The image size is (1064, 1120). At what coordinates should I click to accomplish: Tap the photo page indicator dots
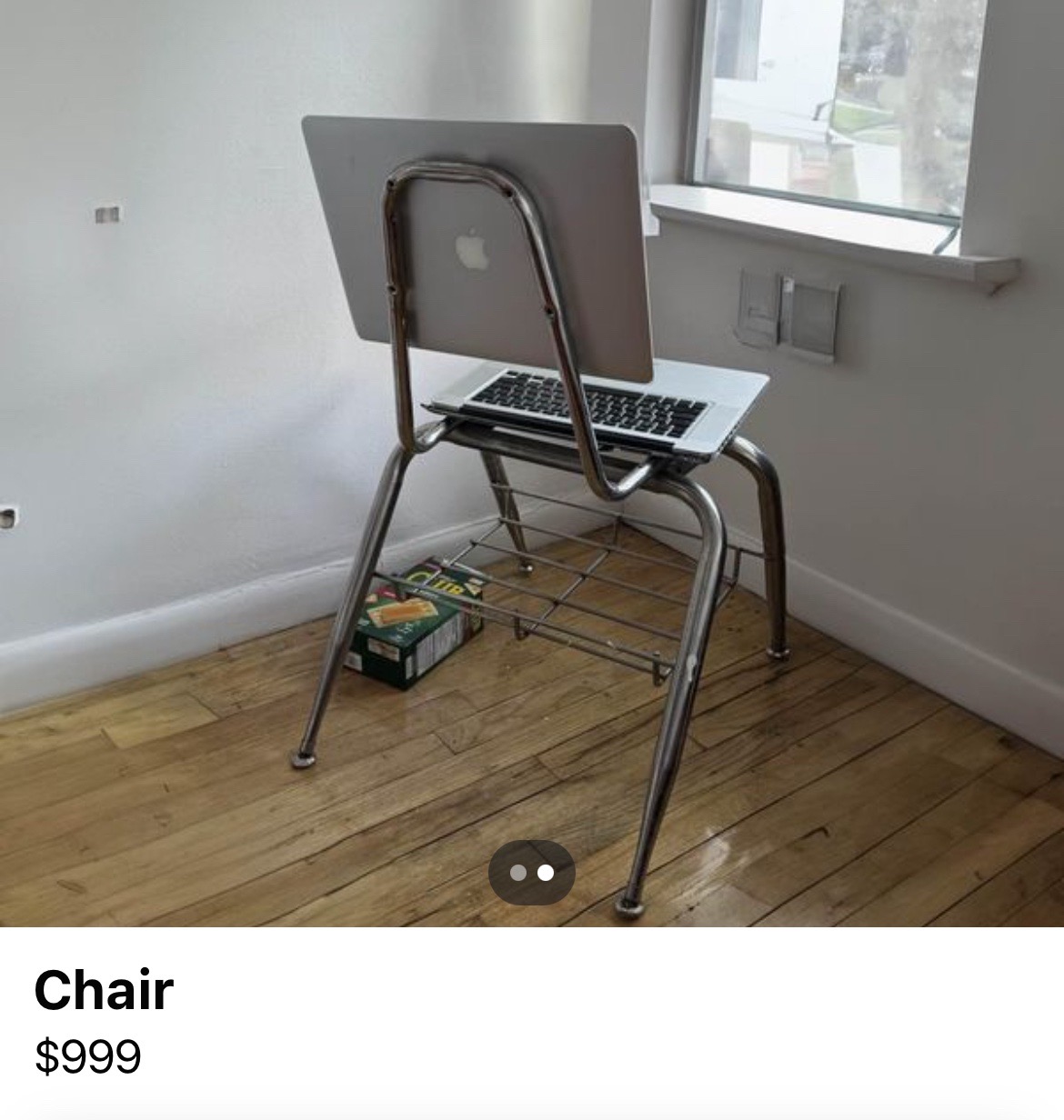point(532,873)
